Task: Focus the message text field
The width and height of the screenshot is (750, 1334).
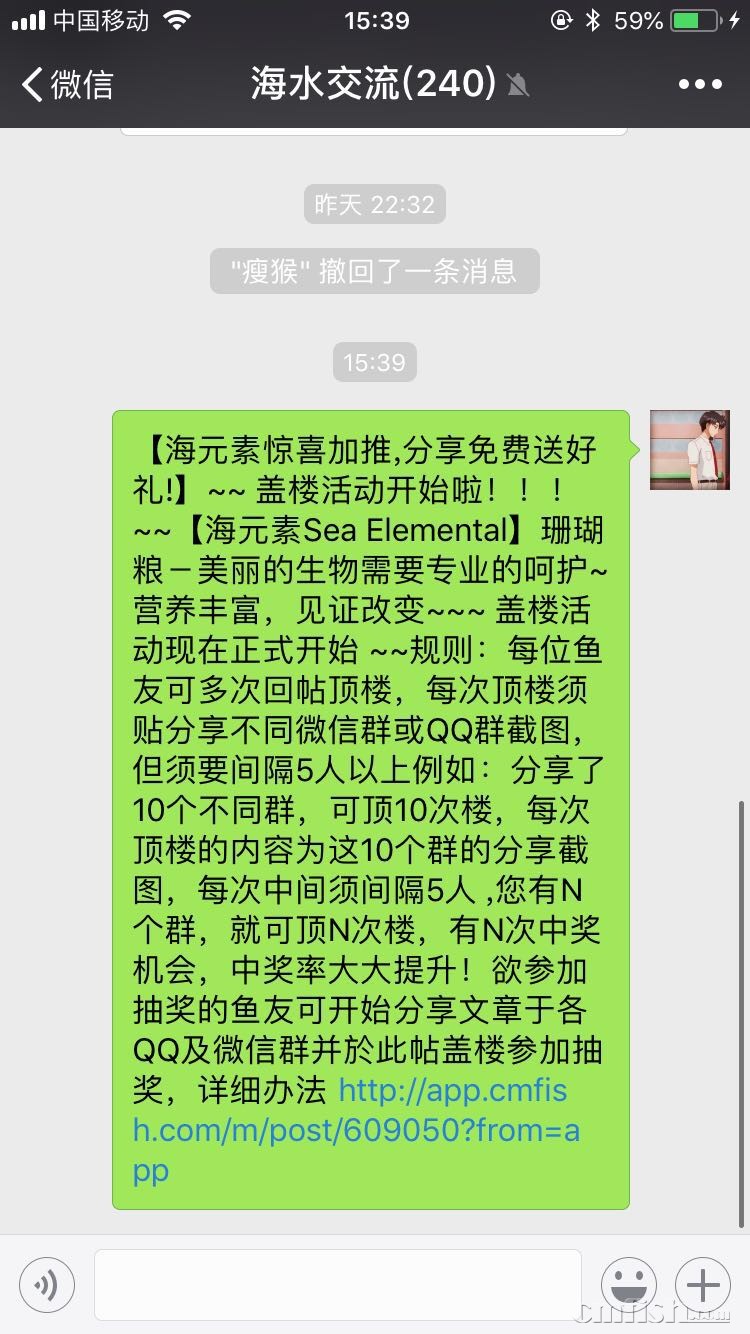Action: click(x=337, y=1284)
